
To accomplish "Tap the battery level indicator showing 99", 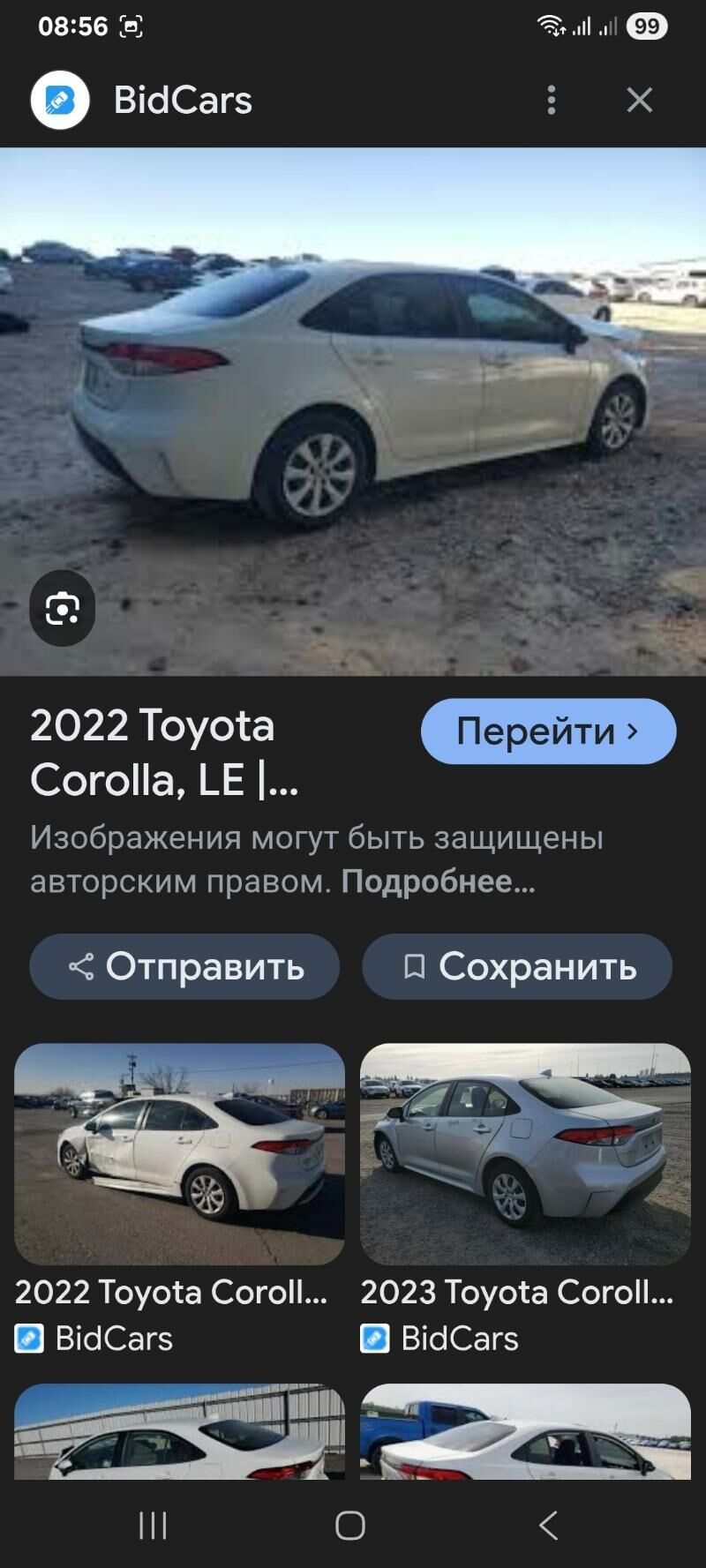I will point(646,26).
